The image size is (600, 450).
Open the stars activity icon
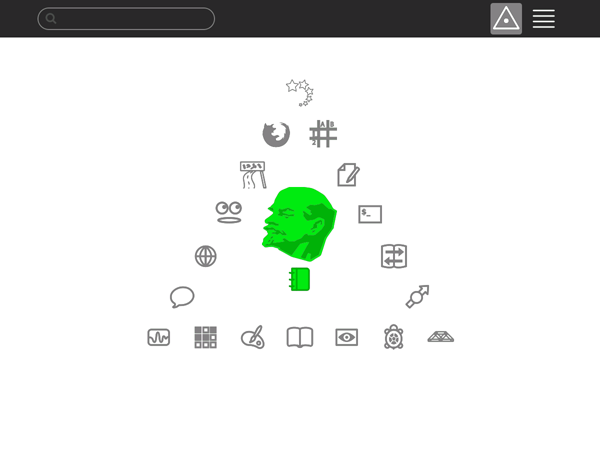(x=300, y=92)
